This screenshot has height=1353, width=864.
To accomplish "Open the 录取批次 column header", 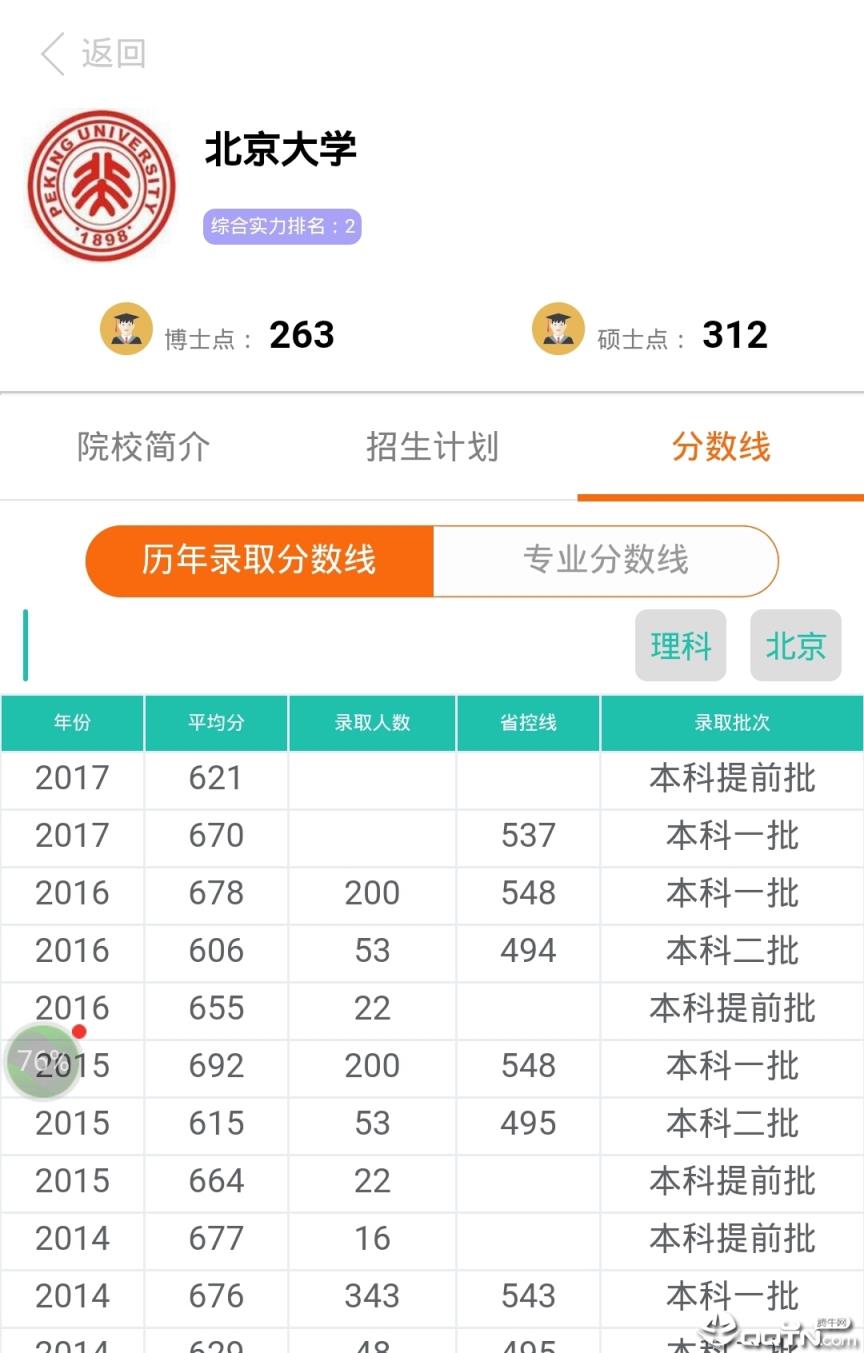I will 731,722.
